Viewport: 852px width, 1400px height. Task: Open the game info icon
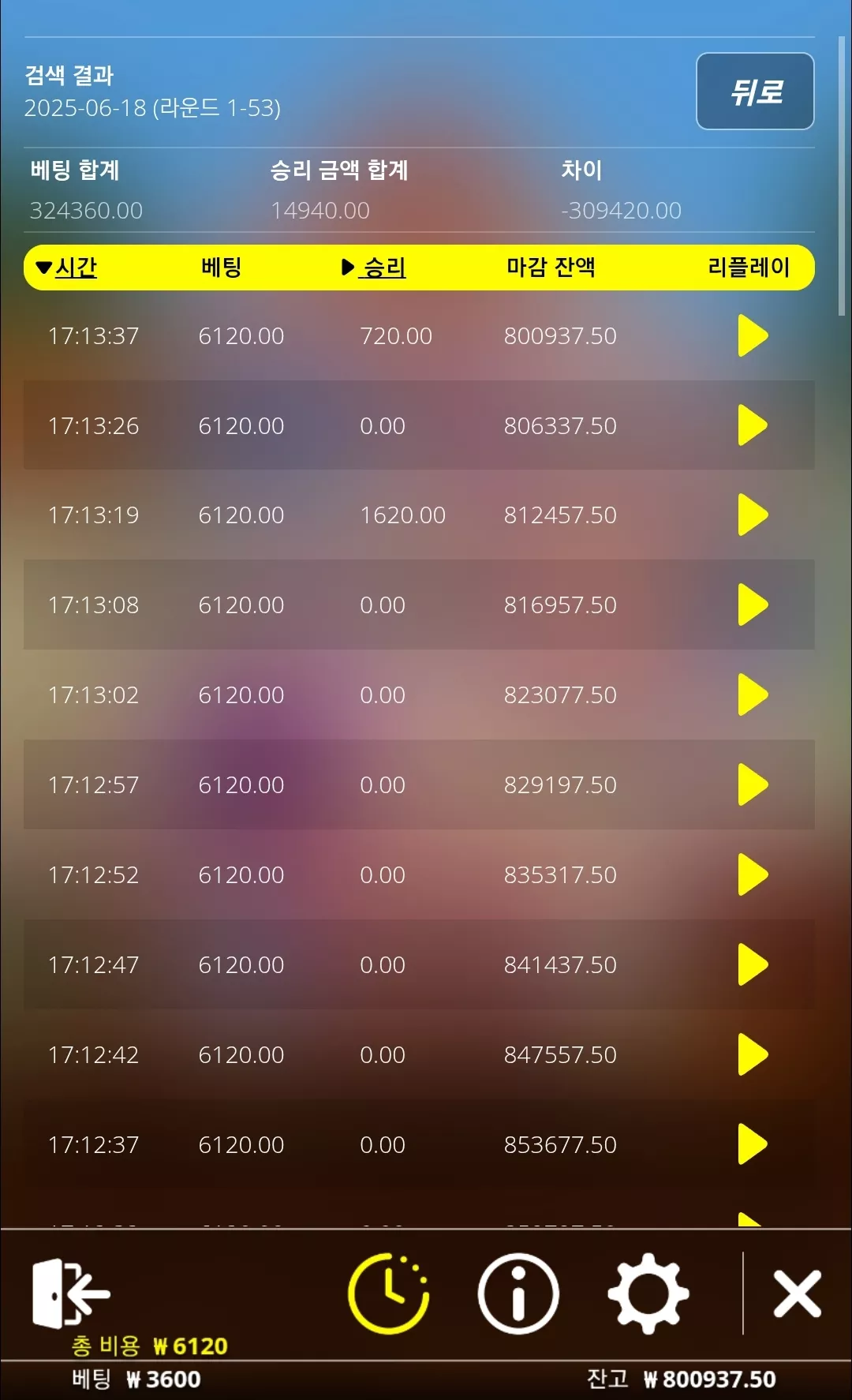point(518,1293)
